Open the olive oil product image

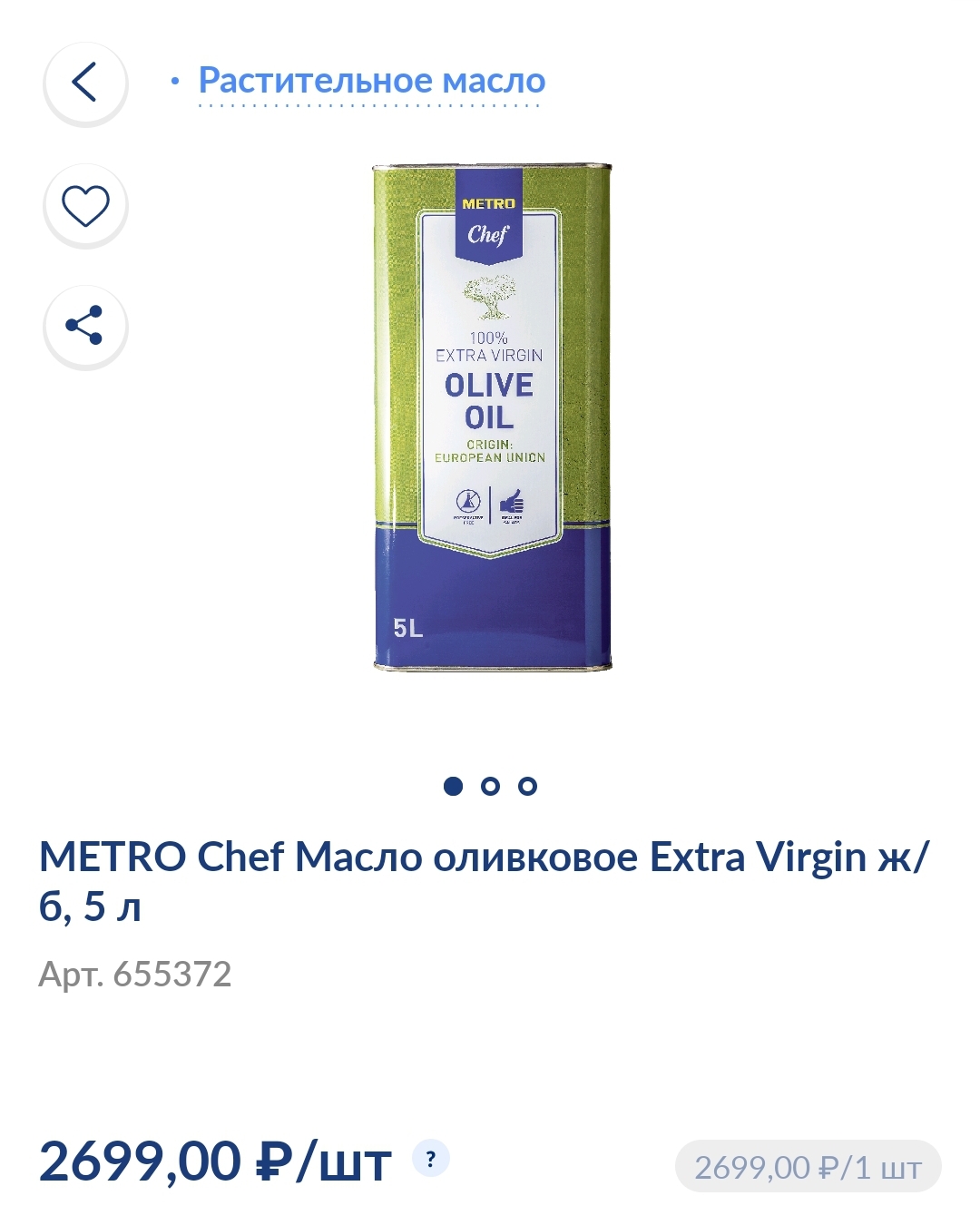492,418
